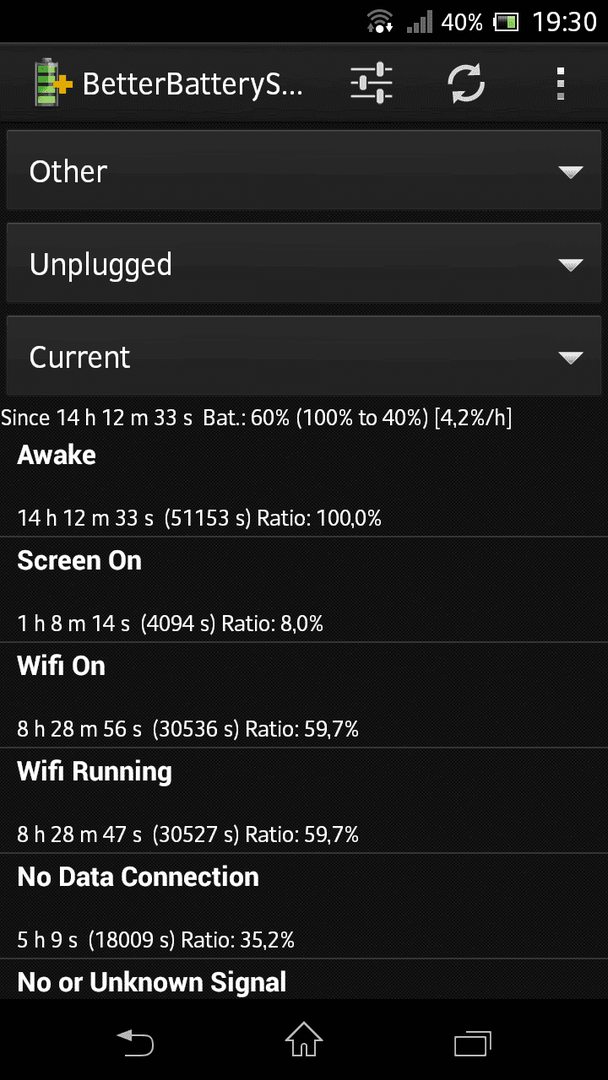Refresh the battery stats
The image size is (608, 1080).
coord(466,83)
